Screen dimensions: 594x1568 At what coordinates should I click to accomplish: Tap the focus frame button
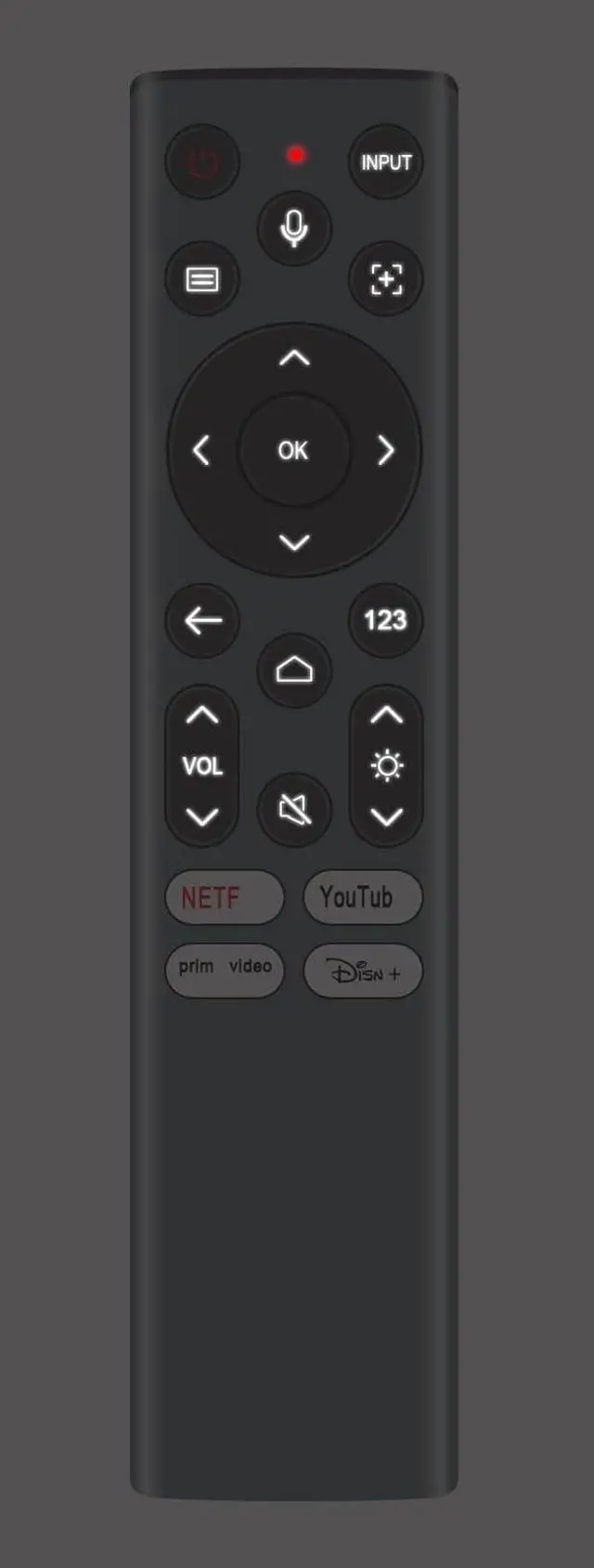(x=386, y=278)
